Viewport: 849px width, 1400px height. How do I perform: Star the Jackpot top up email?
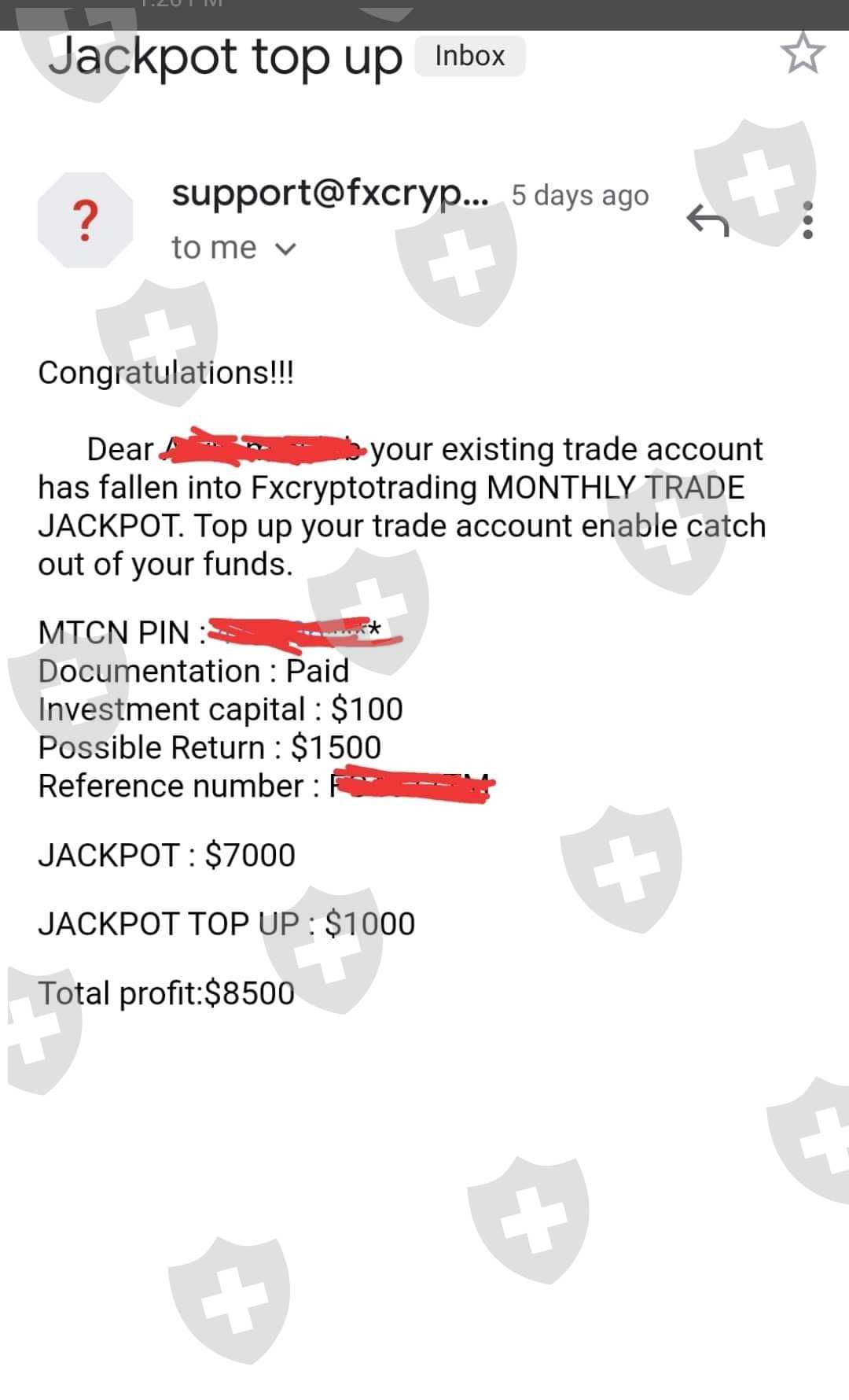coord(803,54)
